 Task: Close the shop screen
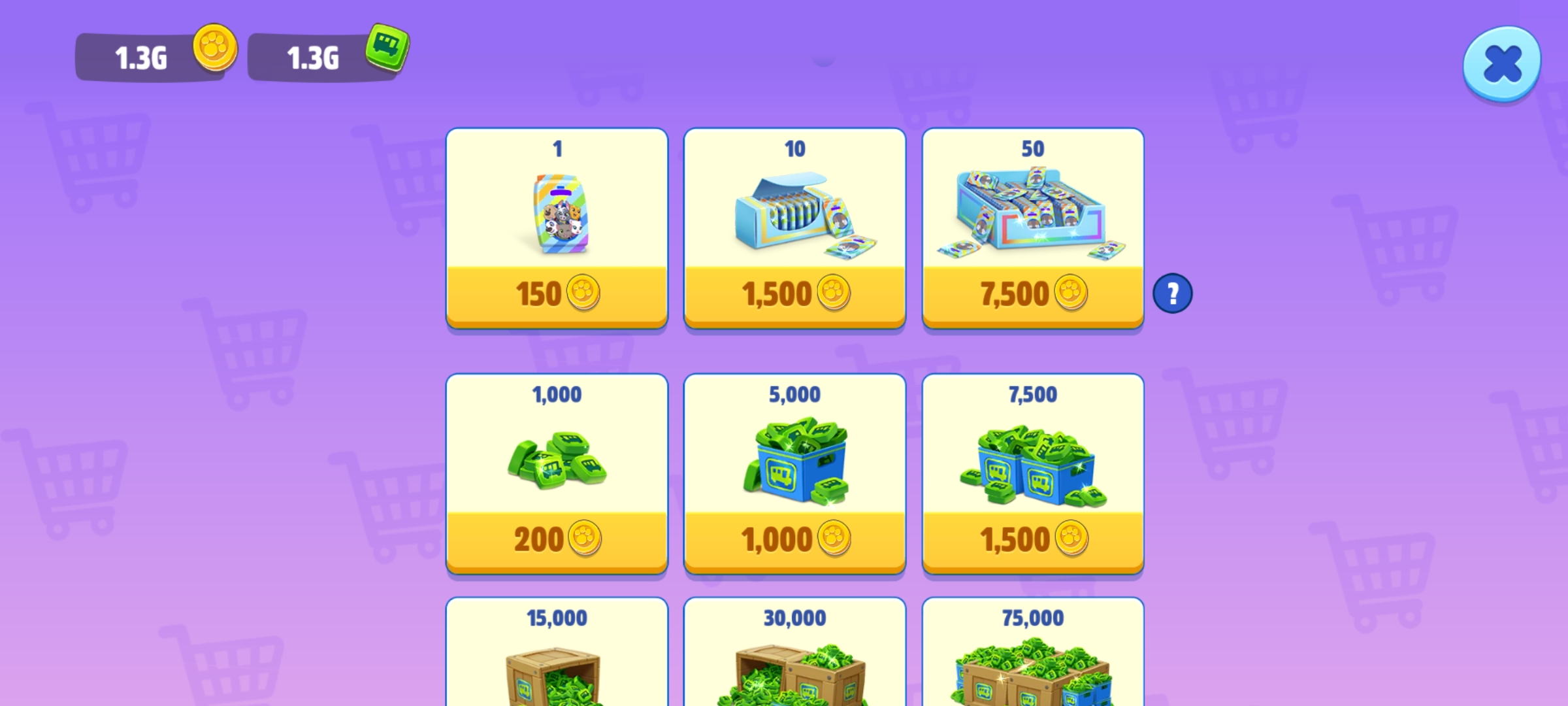pyautogui.click(x=1501, y=64)
